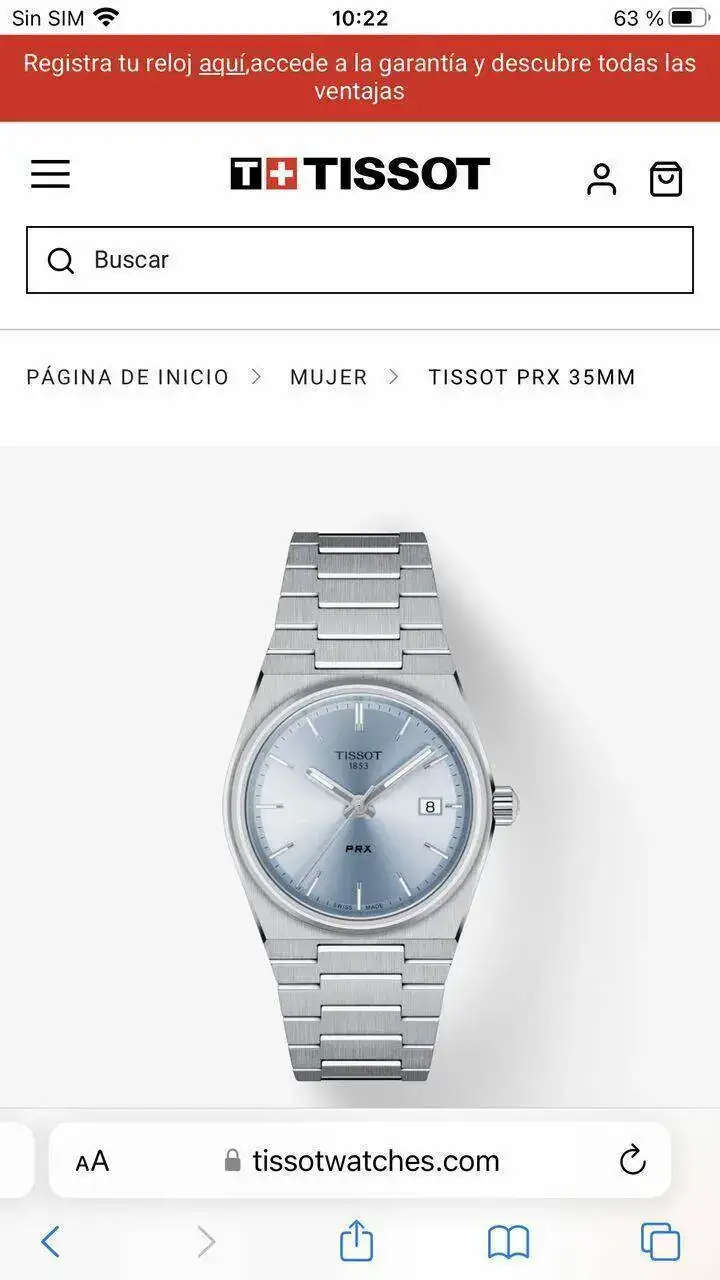Open the AA reader options
720x1280 pixels.
click(x=93, y=1161)
